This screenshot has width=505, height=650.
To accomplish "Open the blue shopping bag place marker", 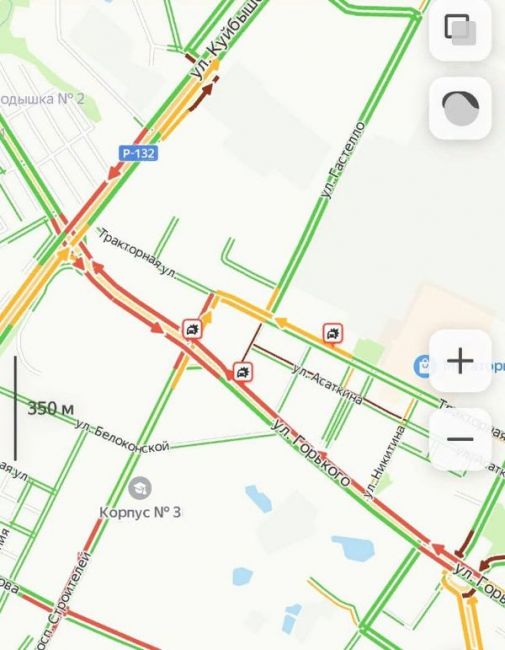I will (422, 366).
